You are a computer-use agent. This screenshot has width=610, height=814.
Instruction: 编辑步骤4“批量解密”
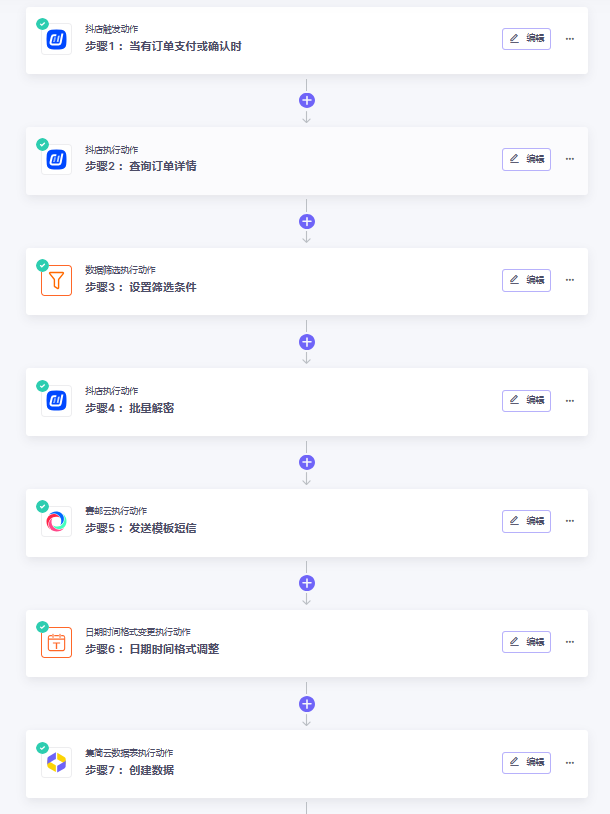tap(526, 400)
